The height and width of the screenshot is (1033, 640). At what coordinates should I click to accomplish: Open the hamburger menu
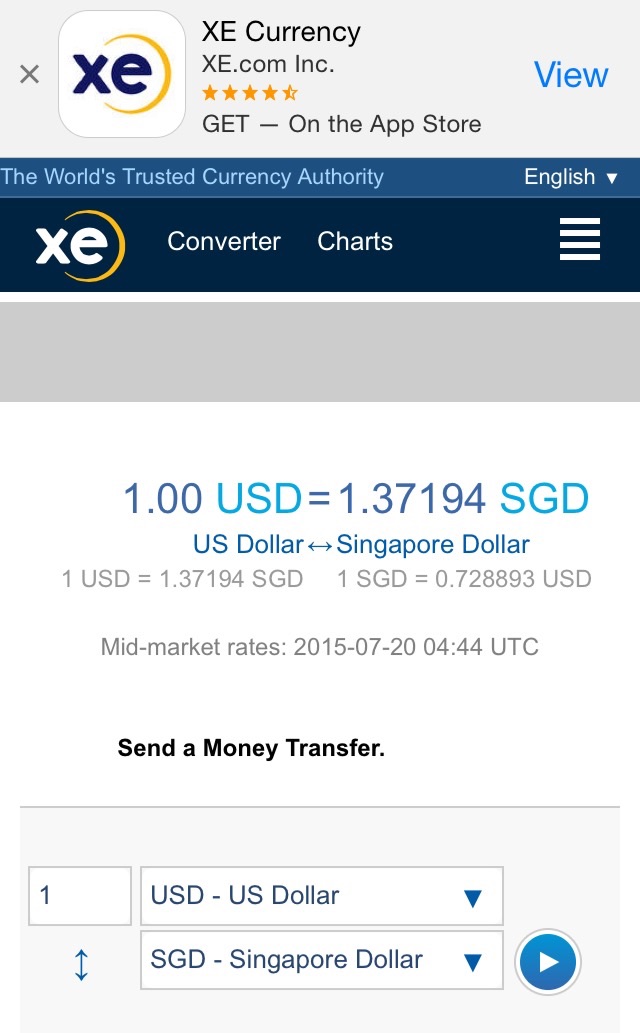(580, 241)
